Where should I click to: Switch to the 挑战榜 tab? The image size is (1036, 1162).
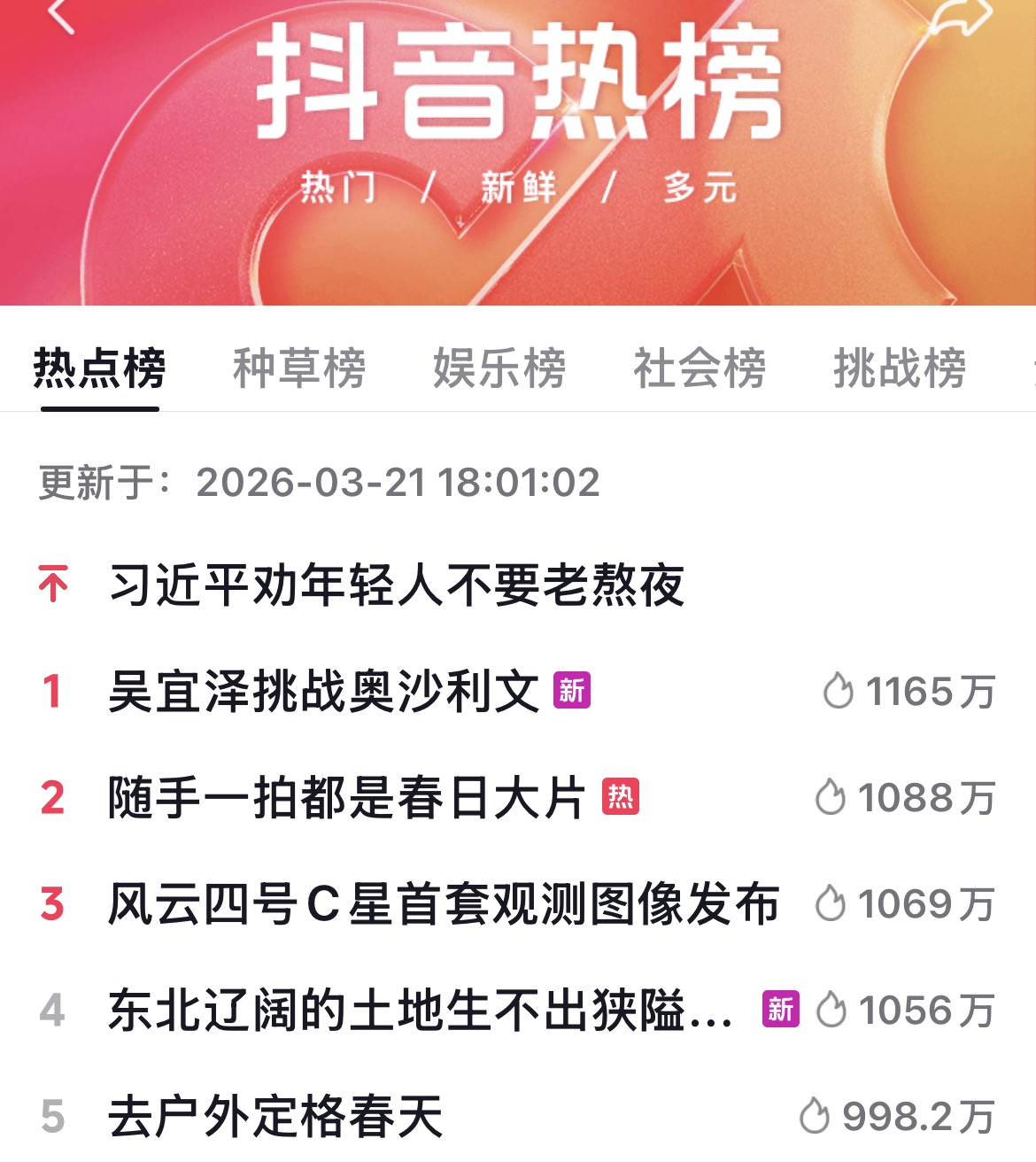coord(900,368)
